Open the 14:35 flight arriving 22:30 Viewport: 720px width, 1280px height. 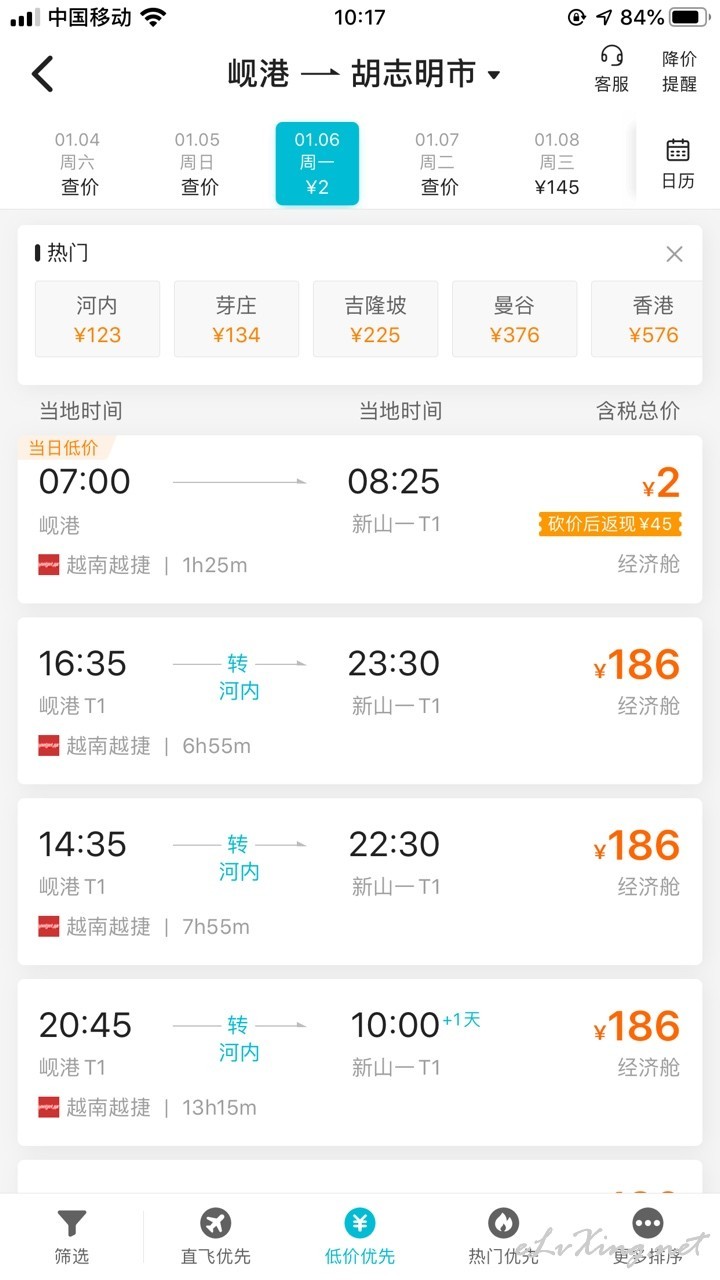(360, 882)
